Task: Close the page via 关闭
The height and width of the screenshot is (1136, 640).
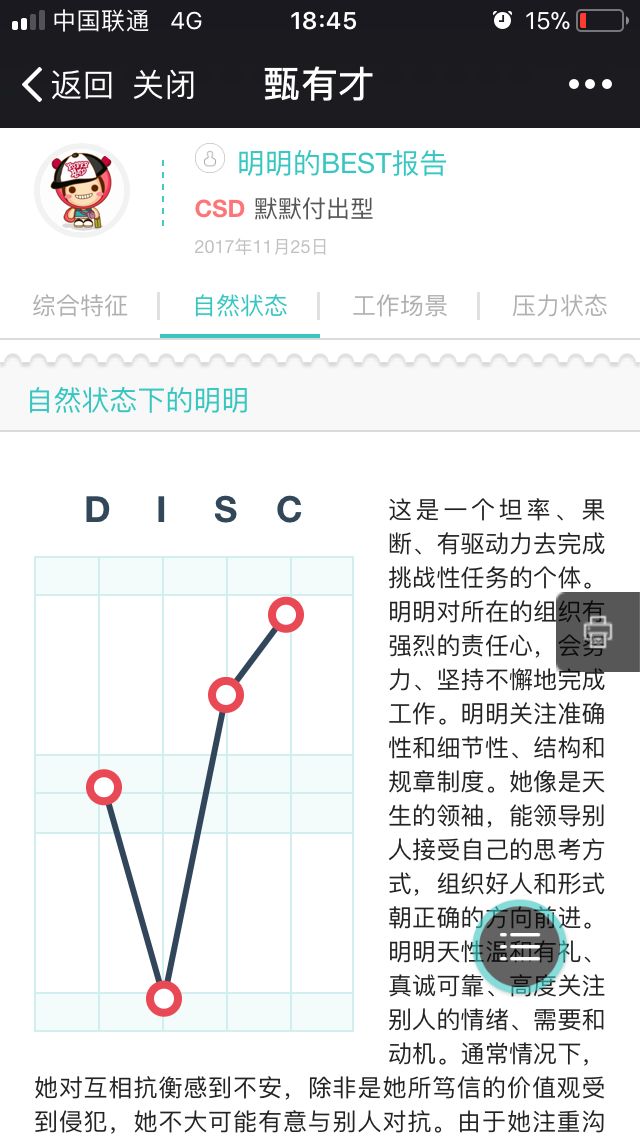Action: 164,85
